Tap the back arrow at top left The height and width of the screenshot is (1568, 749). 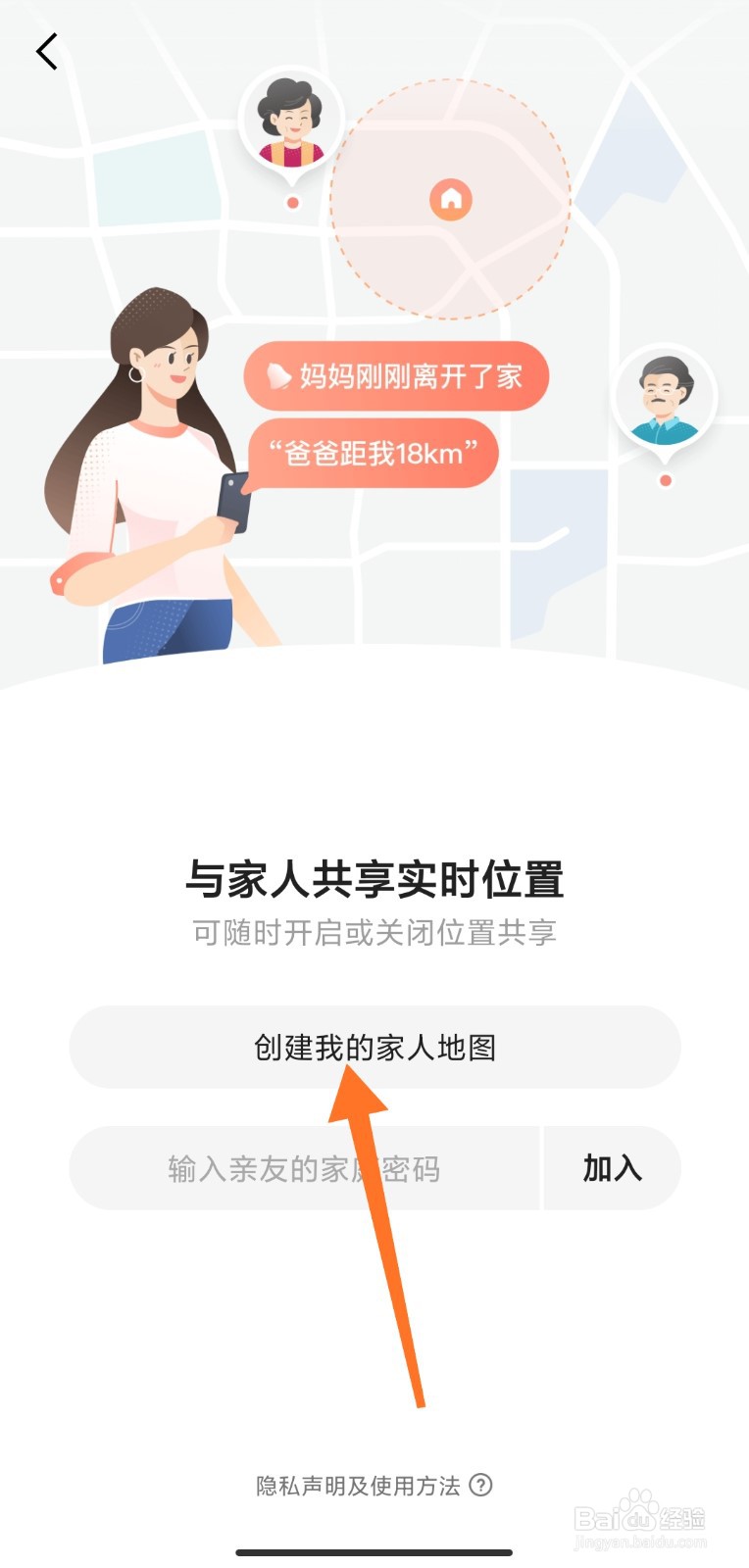pos(46,51)
